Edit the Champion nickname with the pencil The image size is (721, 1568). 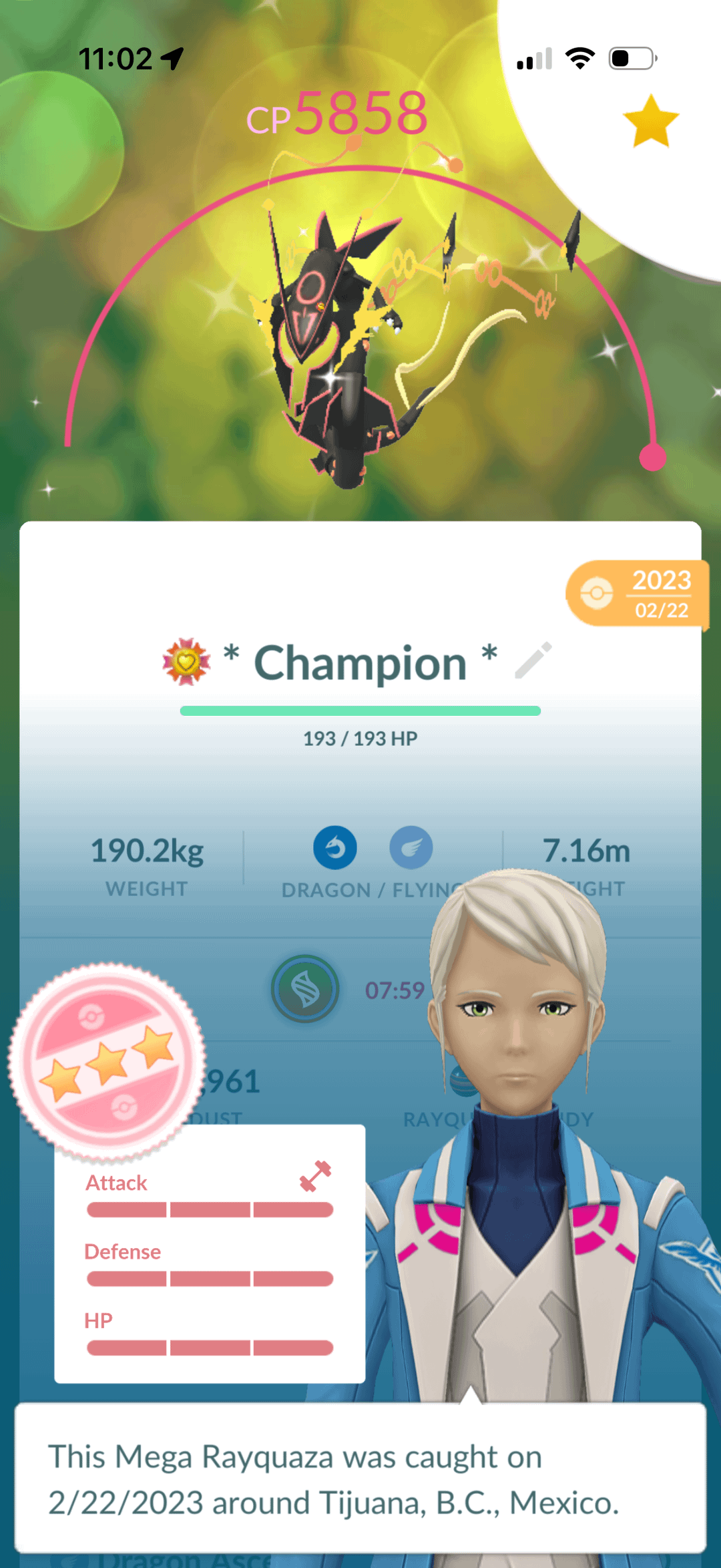[533, 660]
